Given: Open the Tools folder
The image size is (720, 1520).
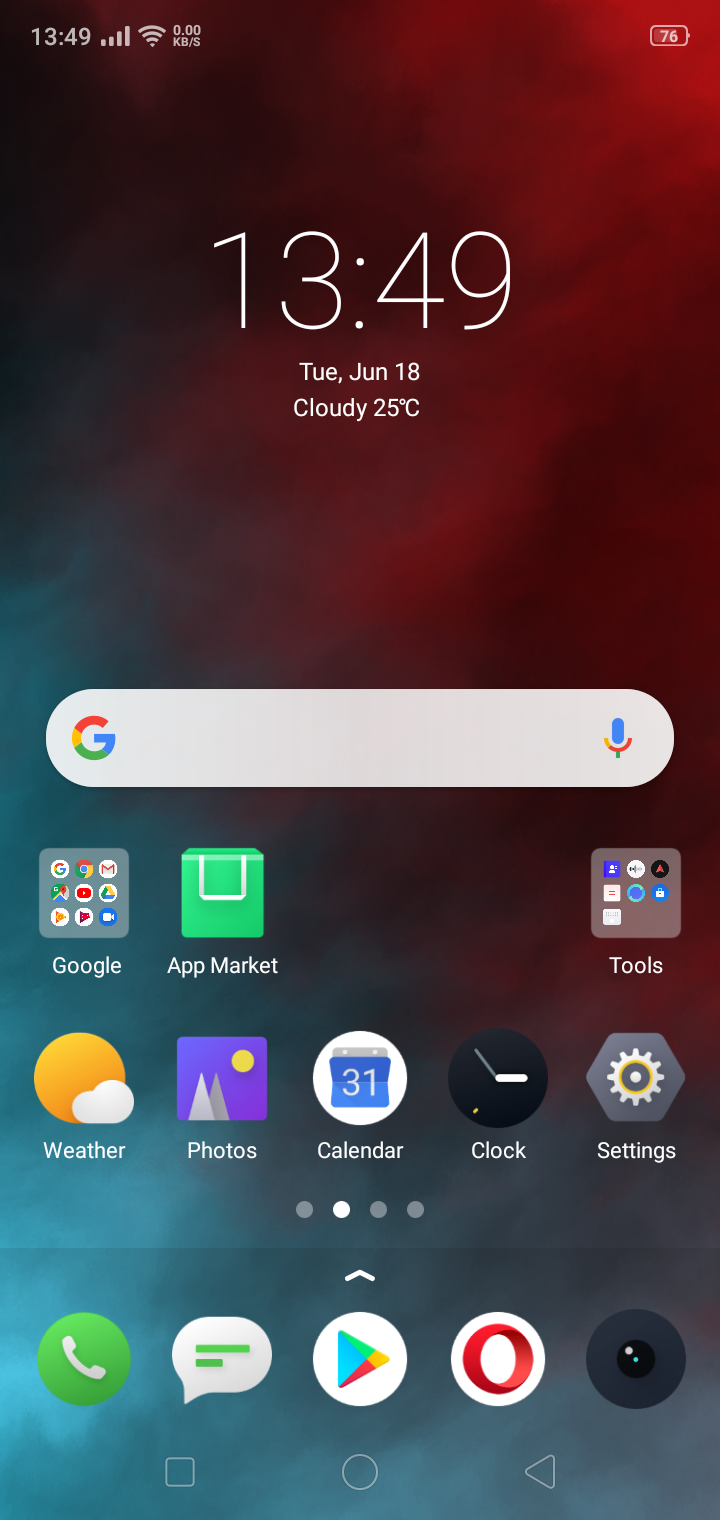Looking at the screenshot, I should 636,893.
